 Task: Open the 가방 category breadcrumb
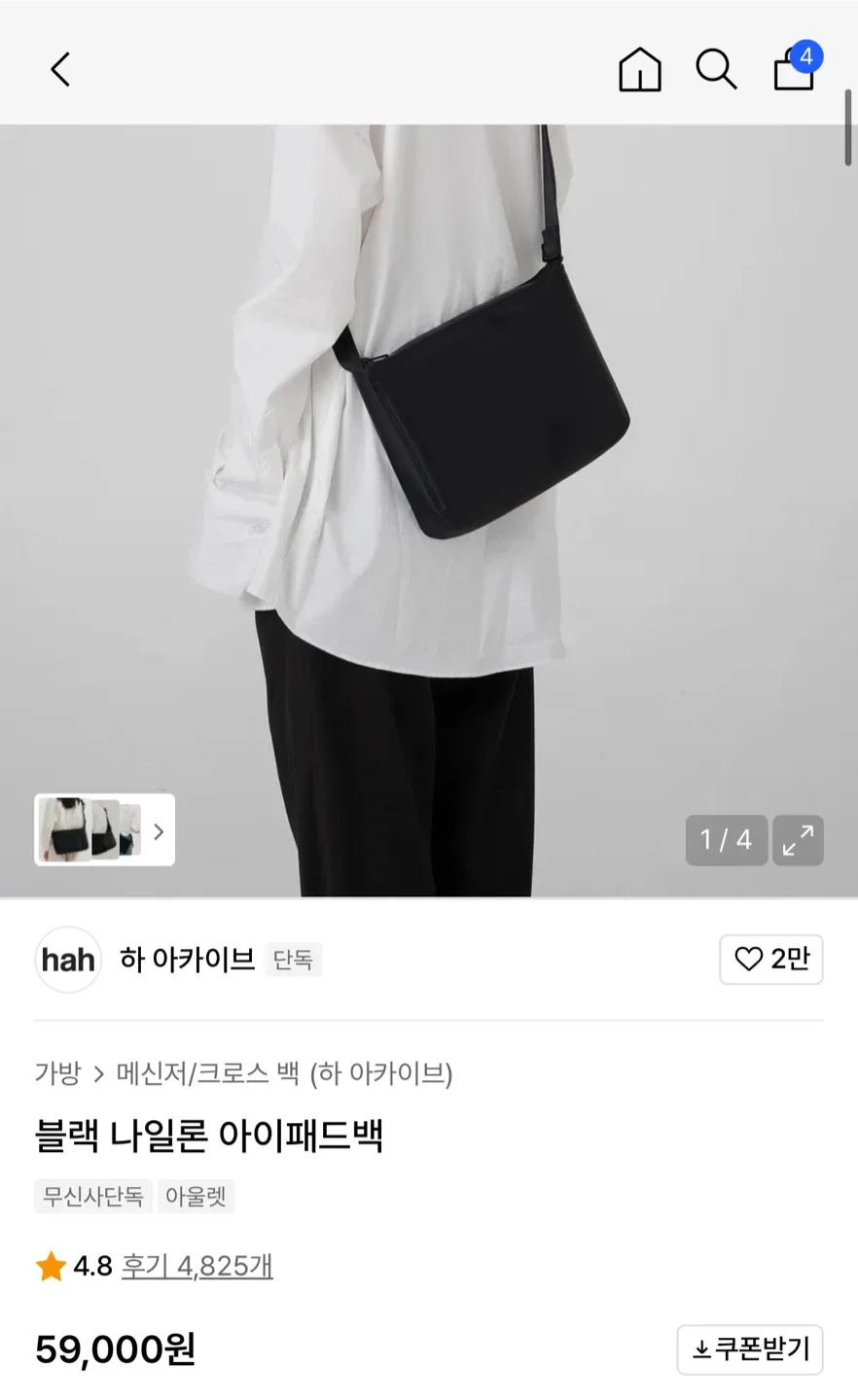click(x=57, y=1073)
